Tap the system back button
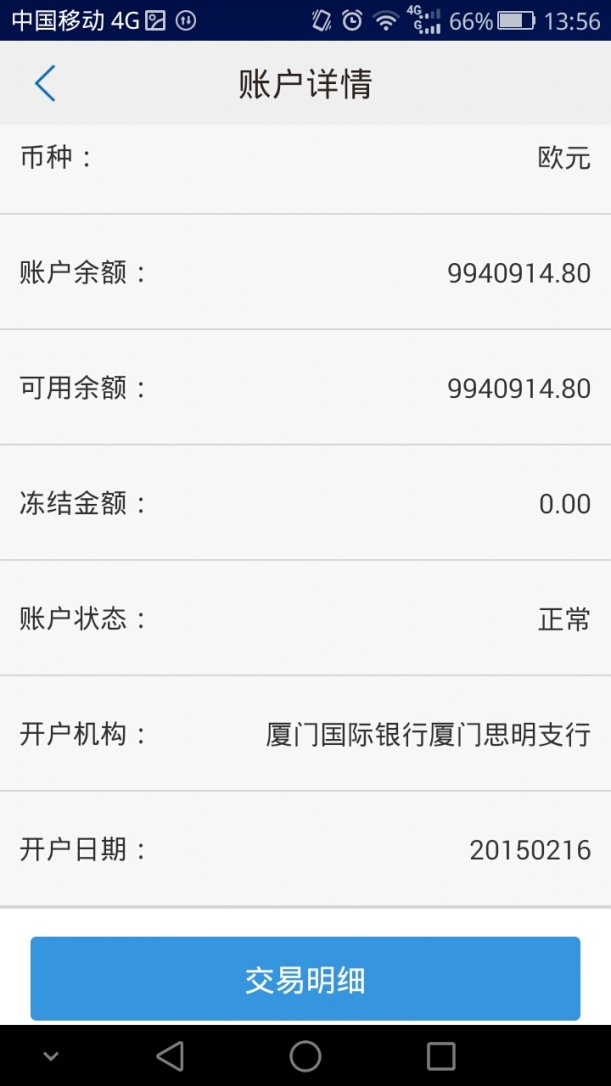The height and width of the screenshot is (1086, 611). 170,1056
